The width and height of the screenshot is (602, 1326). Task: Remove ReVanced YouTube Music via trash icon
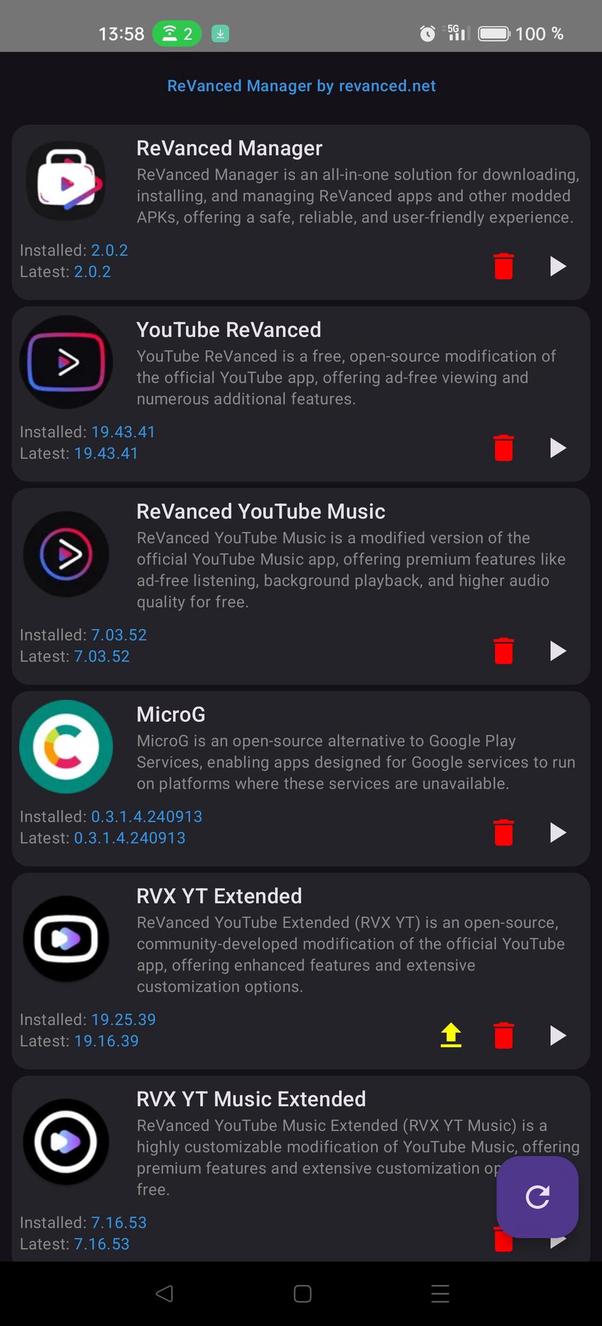(x=504, y=651)
